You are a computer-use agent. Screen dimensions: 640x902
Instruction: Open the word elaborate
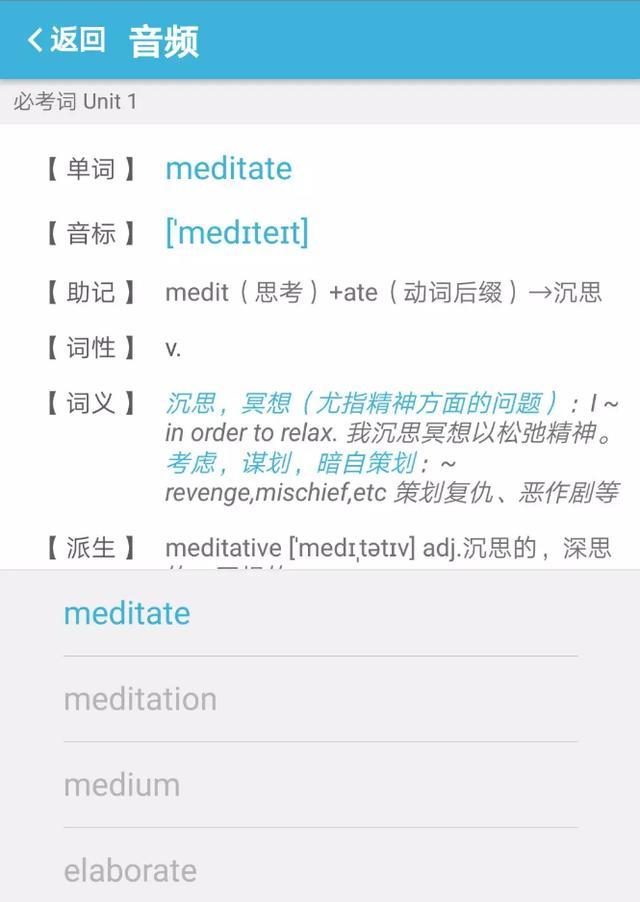point(130,870)
